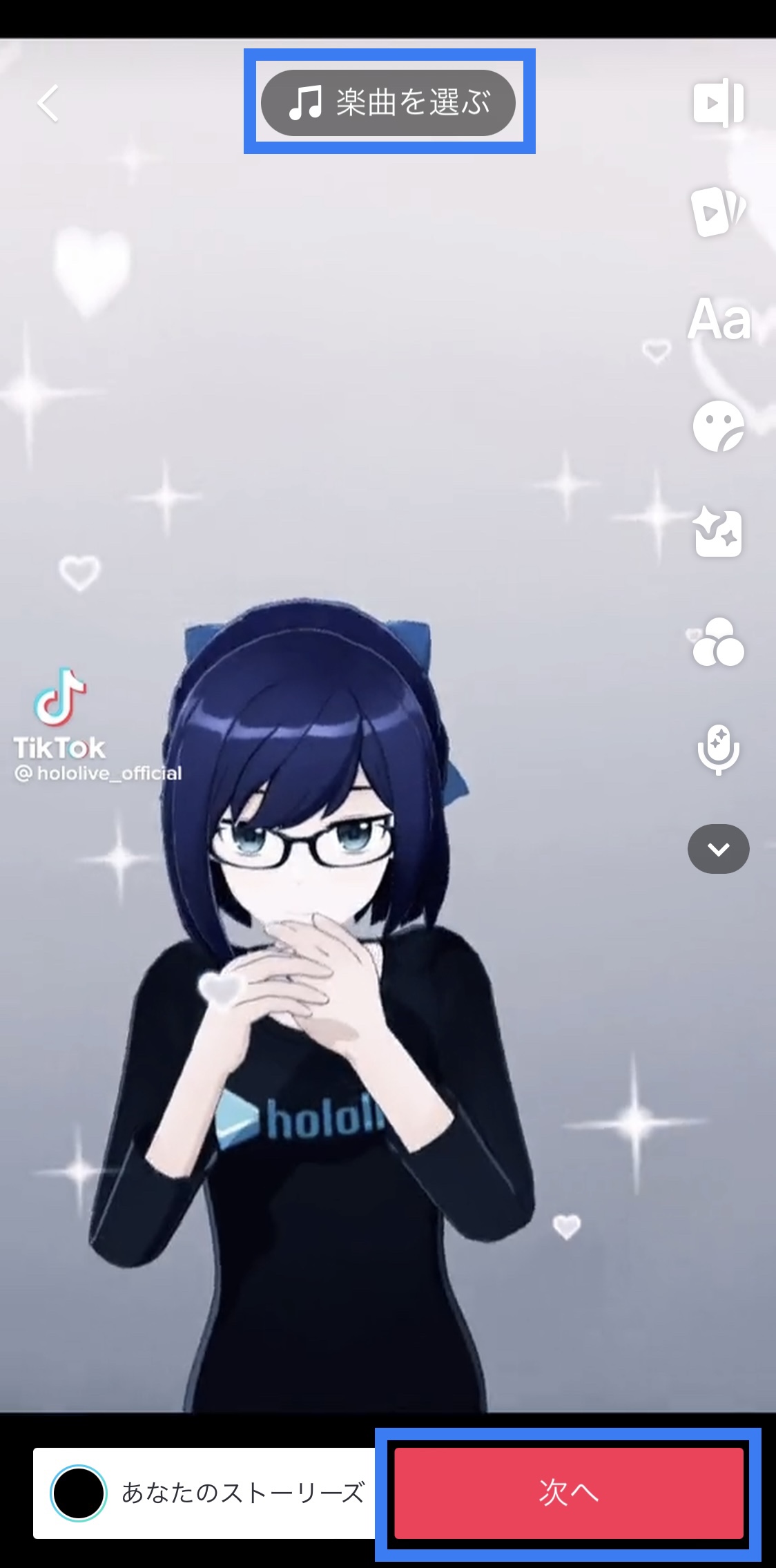The image size is (776, 1568).
Task: Add text with the Aa tool
Action: [x=719, y=319]
